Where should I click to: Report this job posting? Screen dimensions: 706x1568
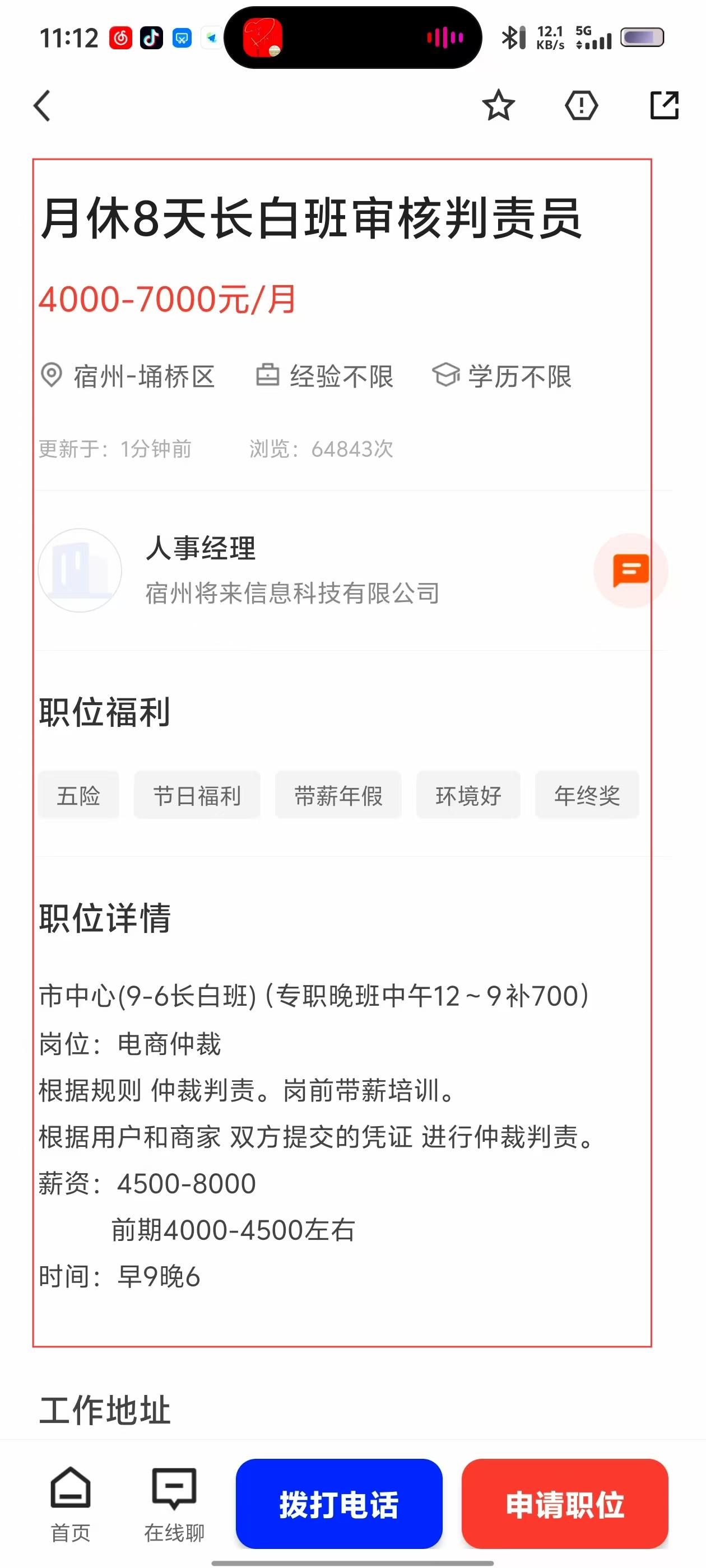(x=581, y=105)
